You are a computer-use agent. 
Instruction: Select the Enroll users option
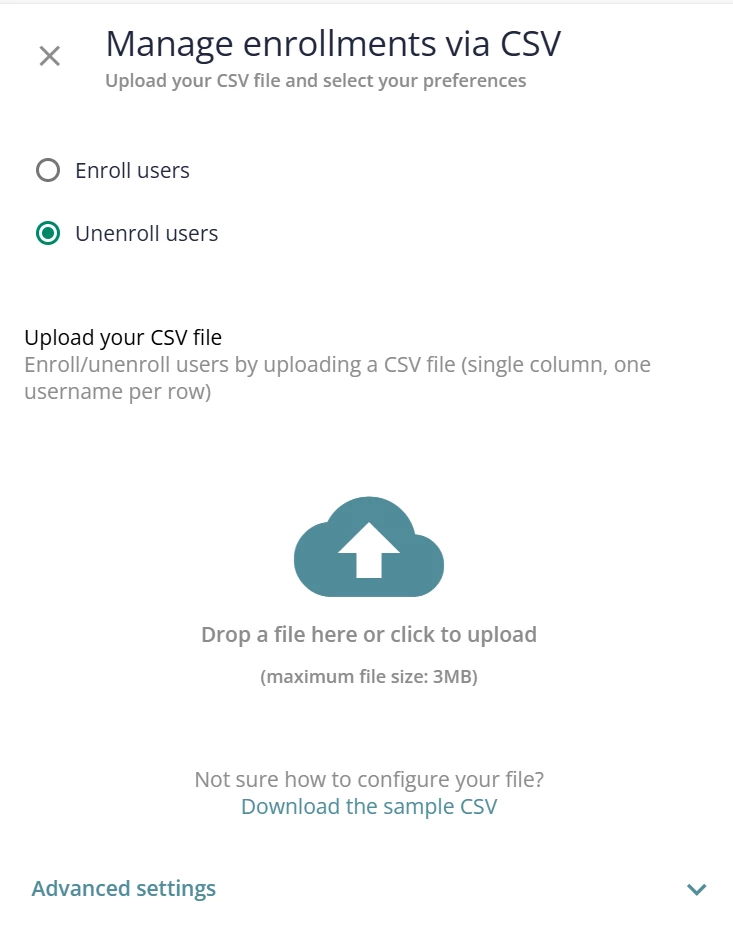(48, 171)
